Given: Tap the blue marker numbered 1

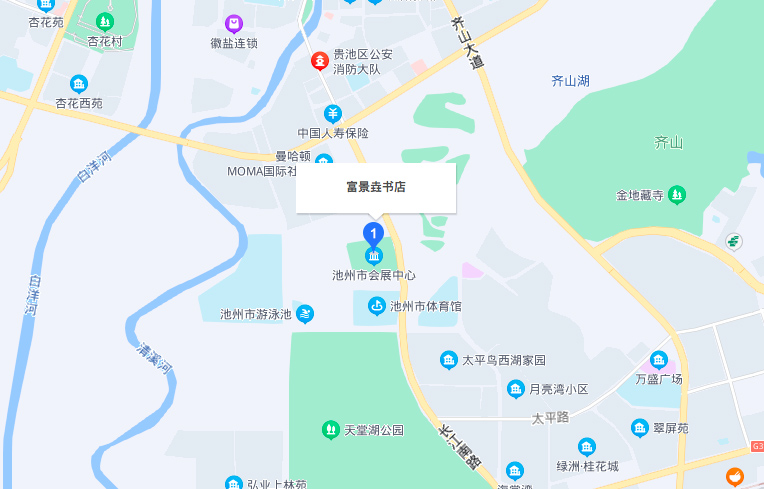Looking at the screenshot, I should [x=373, y=236].
